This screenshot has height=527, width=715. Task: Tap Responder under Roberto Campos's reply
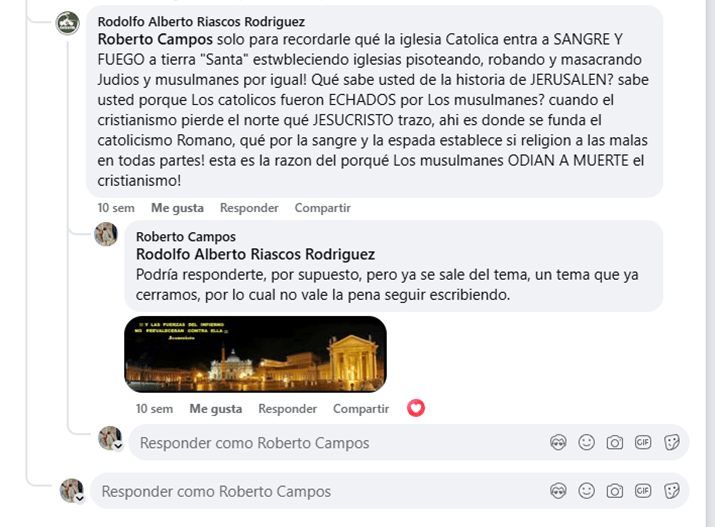coord(287,409)
